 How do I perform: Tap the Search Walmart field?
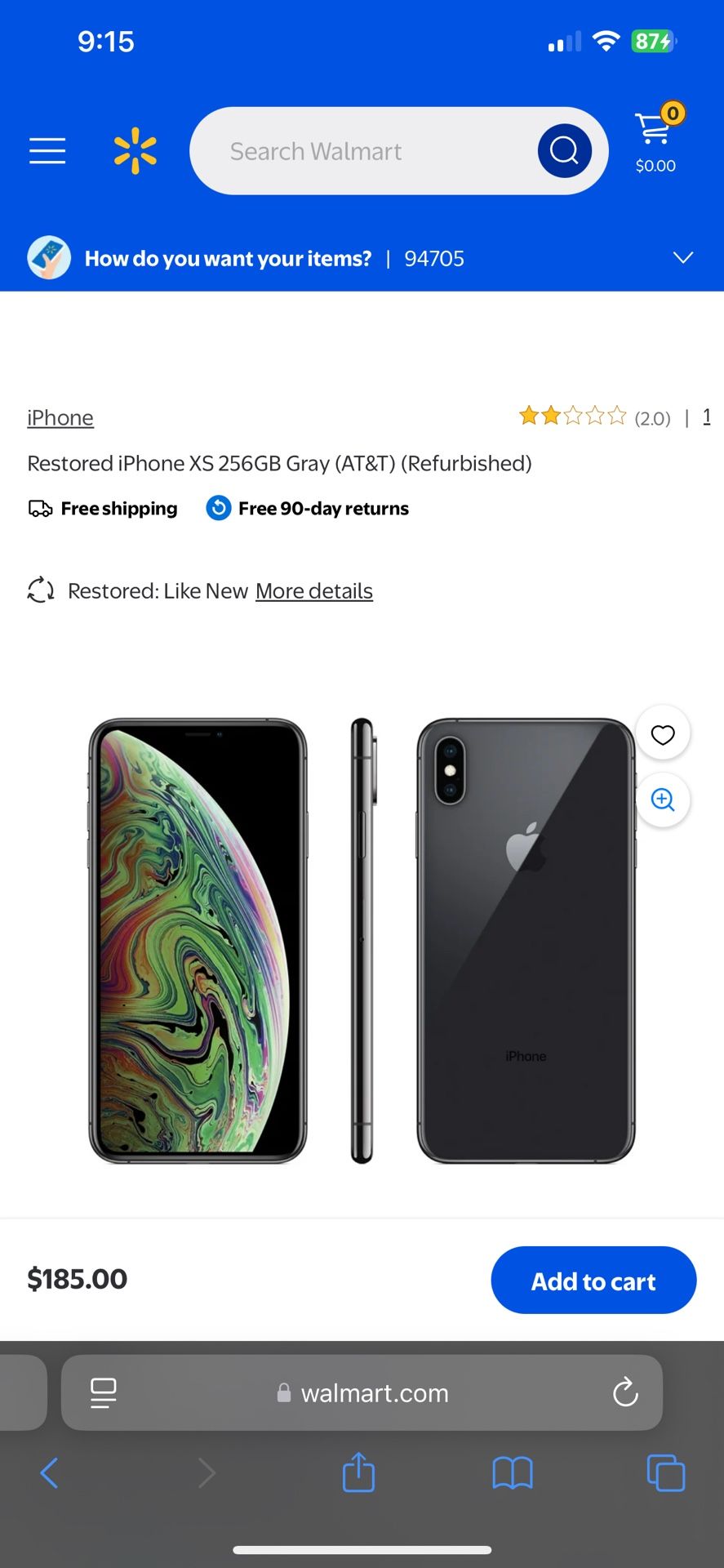(x=363, y=151)
